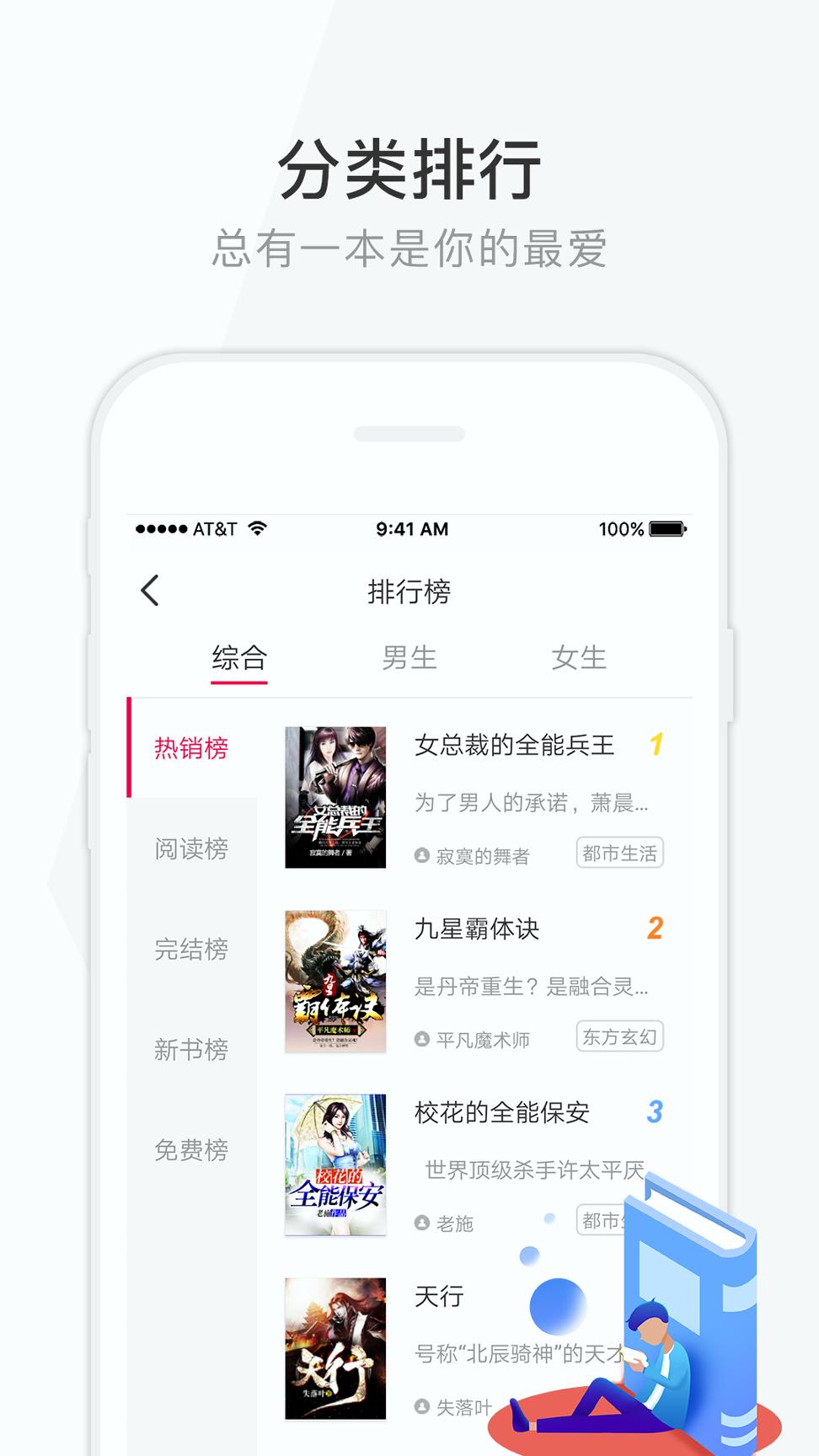Open the 都市生活 genre tag
Viewport: 819px width, 1456px height.
tap(620, 854)
